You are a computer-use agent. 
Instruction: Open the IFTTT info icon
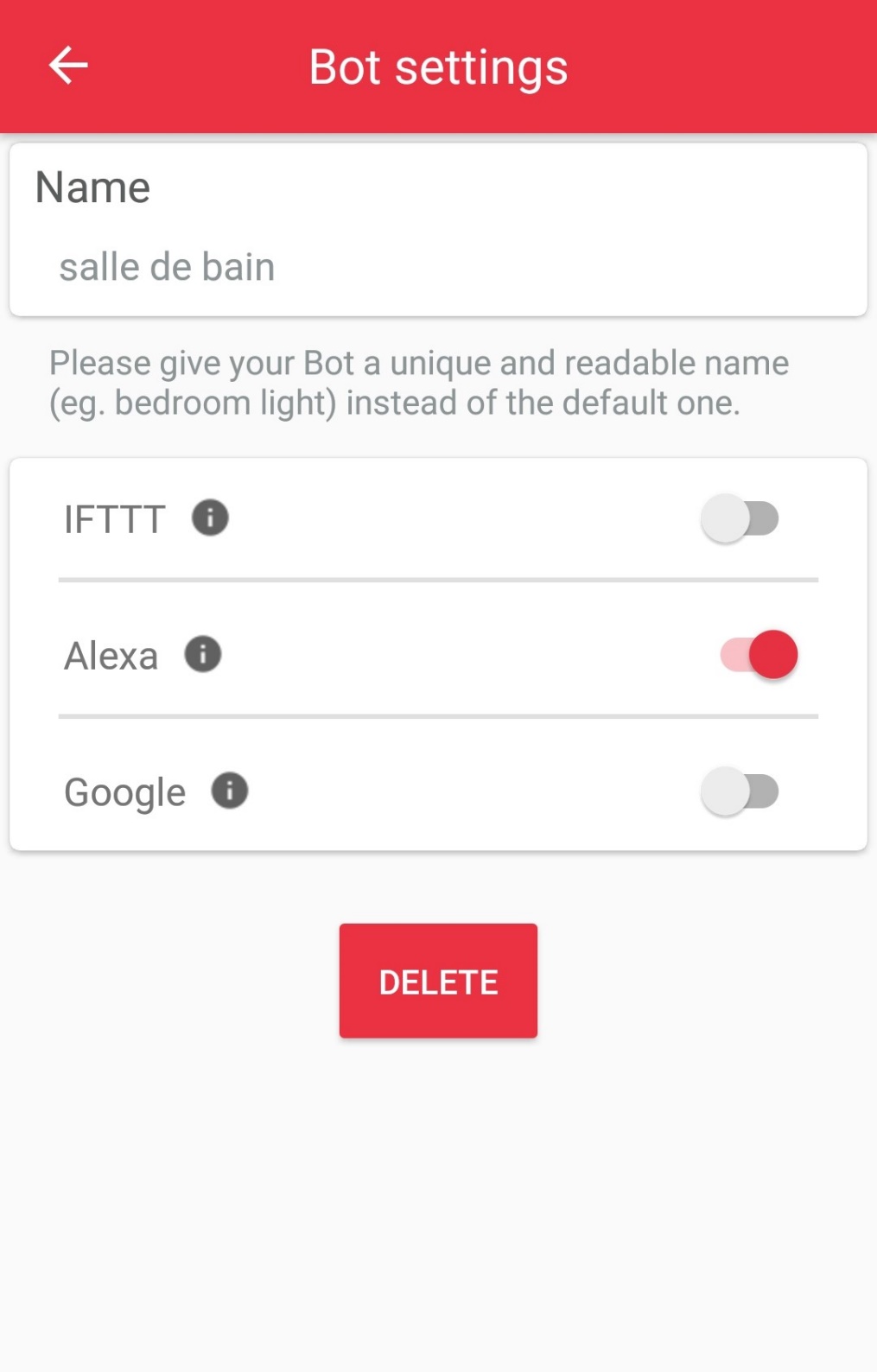(210, 518)
